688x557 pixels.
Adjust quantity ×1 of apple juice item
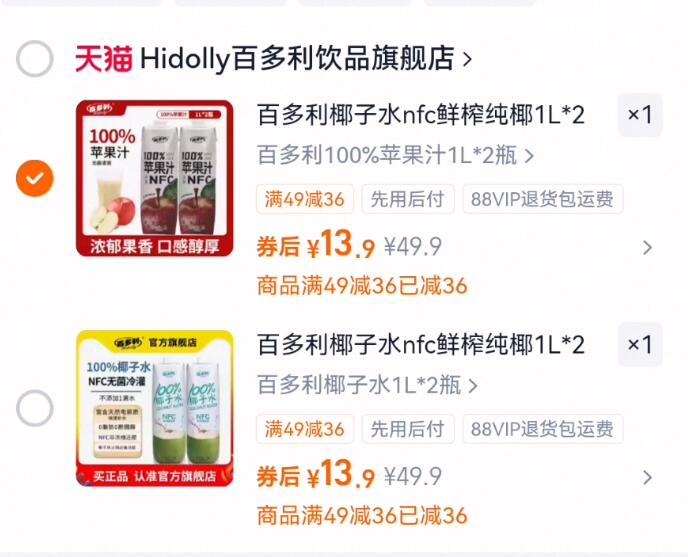click(x=640, y=115)
